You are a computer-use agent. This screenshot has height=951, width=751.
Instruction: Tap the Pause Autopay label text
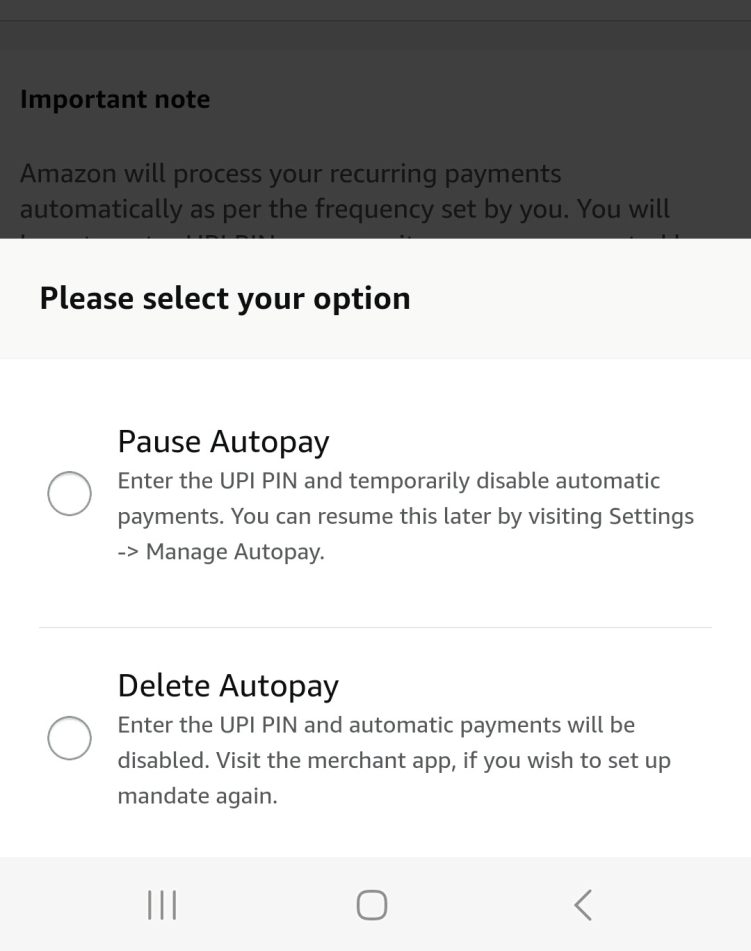pyautogui.click(x=222, y=441)
